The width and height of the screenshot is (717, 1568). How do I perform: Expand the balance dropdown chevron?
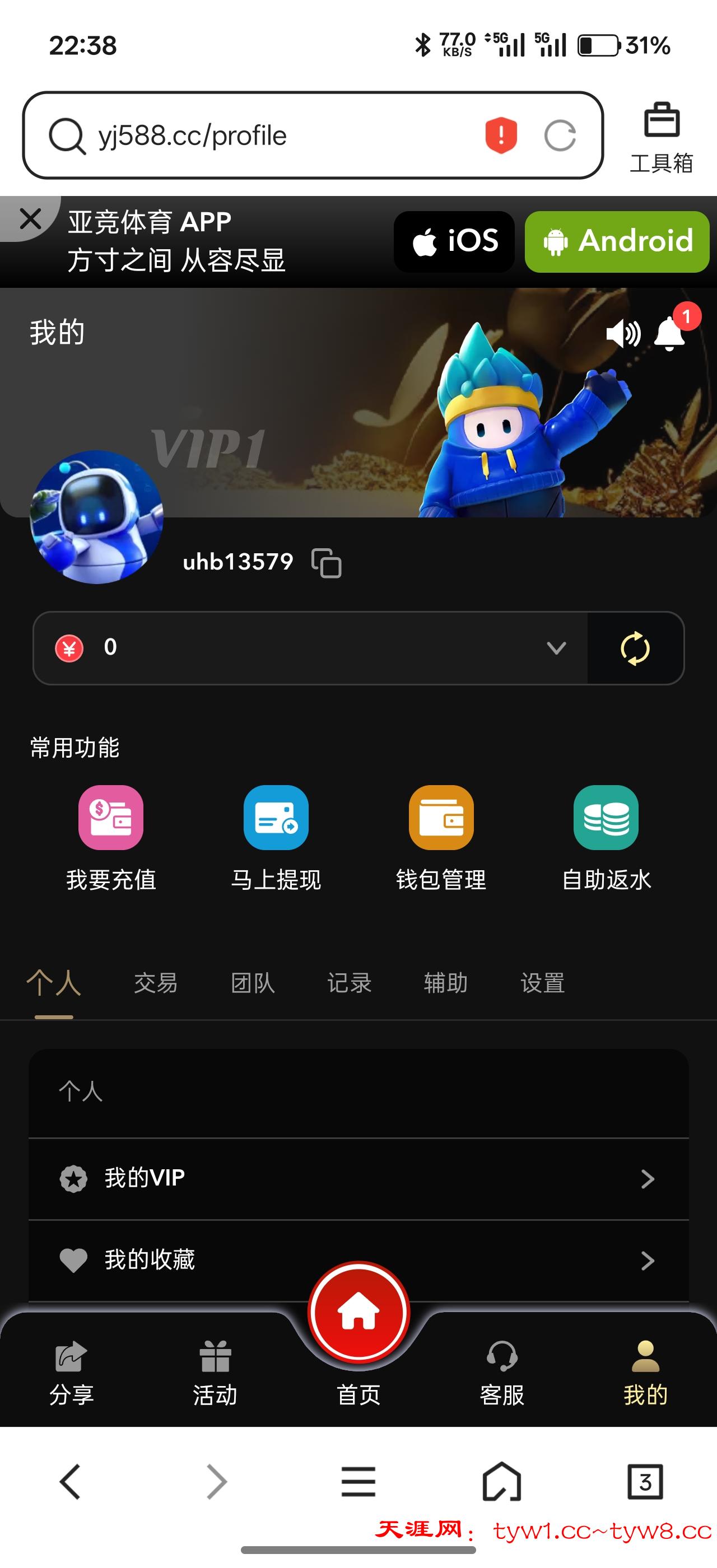pyautogui.click(x=556, y=648)
